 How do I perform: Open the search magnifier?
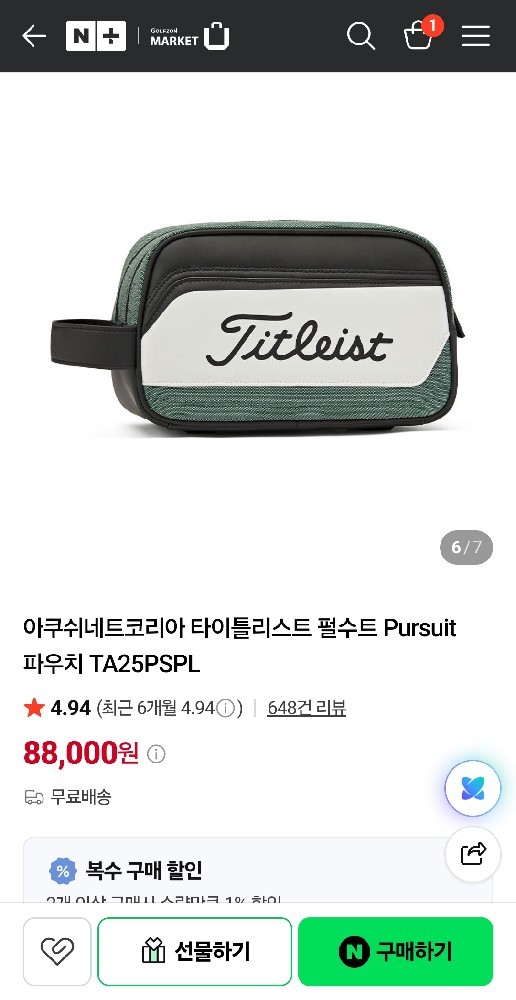[x=360, y=36]
